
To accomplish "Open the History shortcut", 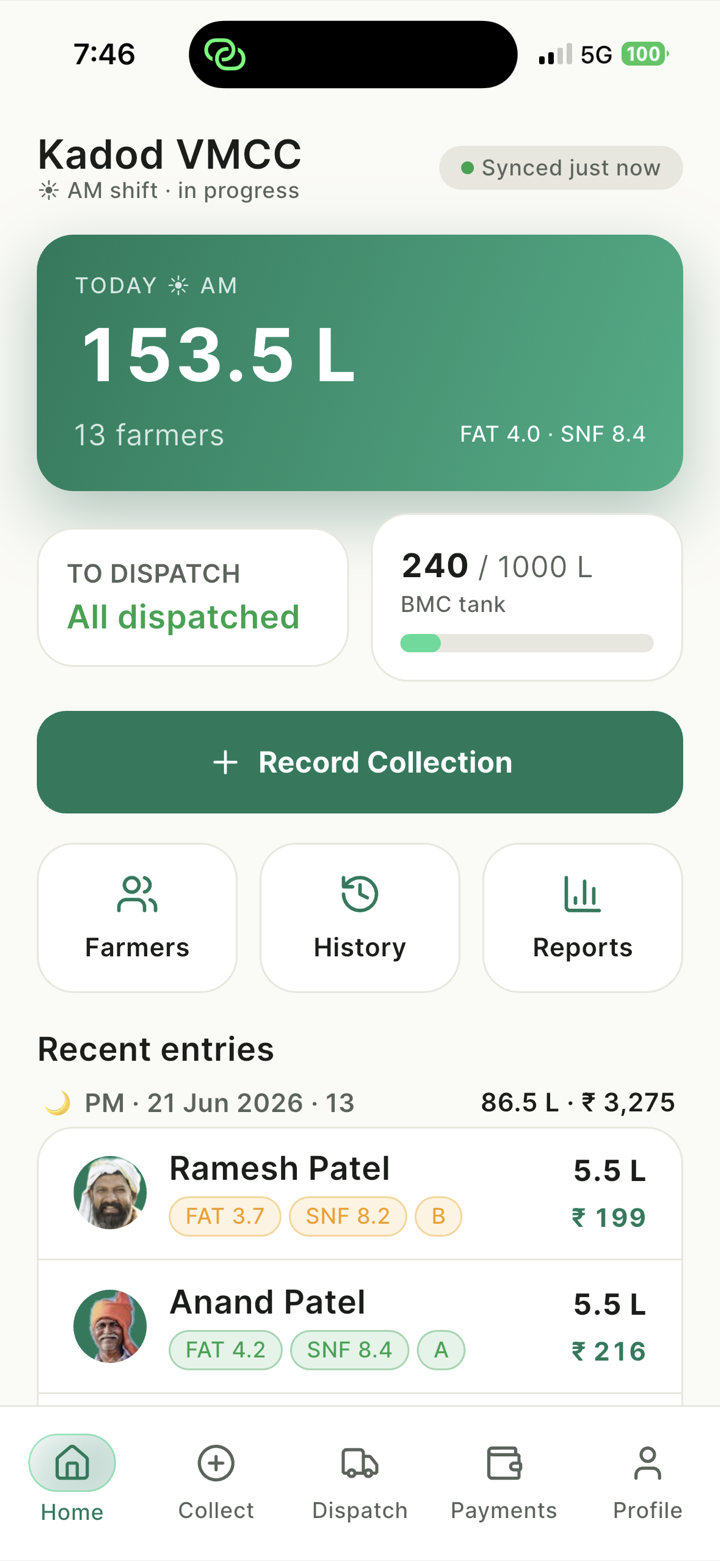I will (360, 918).
